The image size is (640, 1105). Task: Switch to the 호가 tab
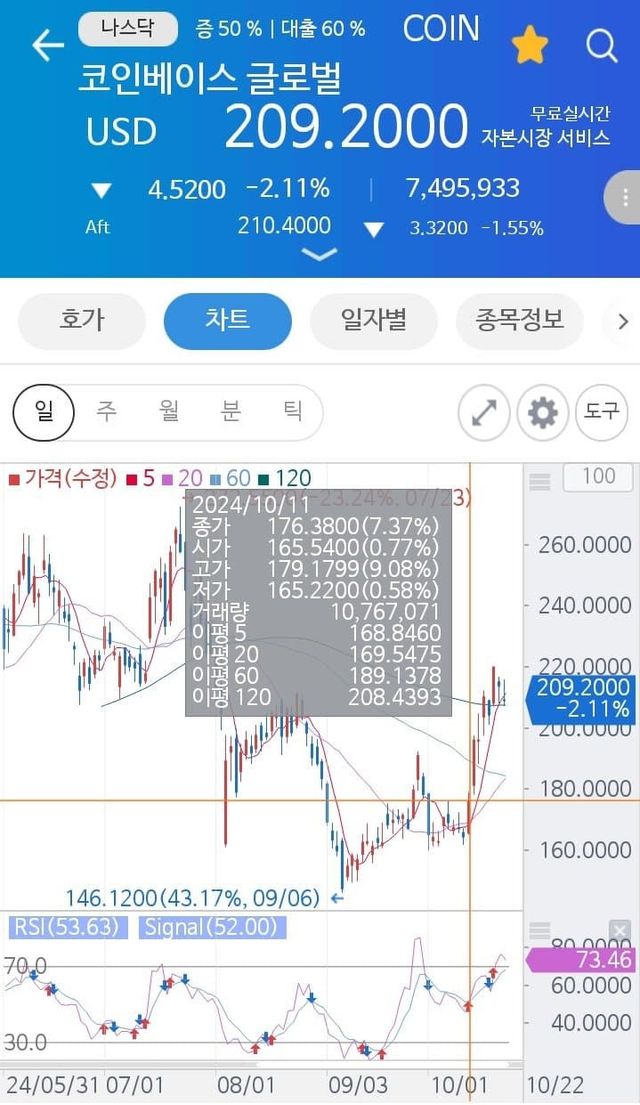click(x=82, y=321)
